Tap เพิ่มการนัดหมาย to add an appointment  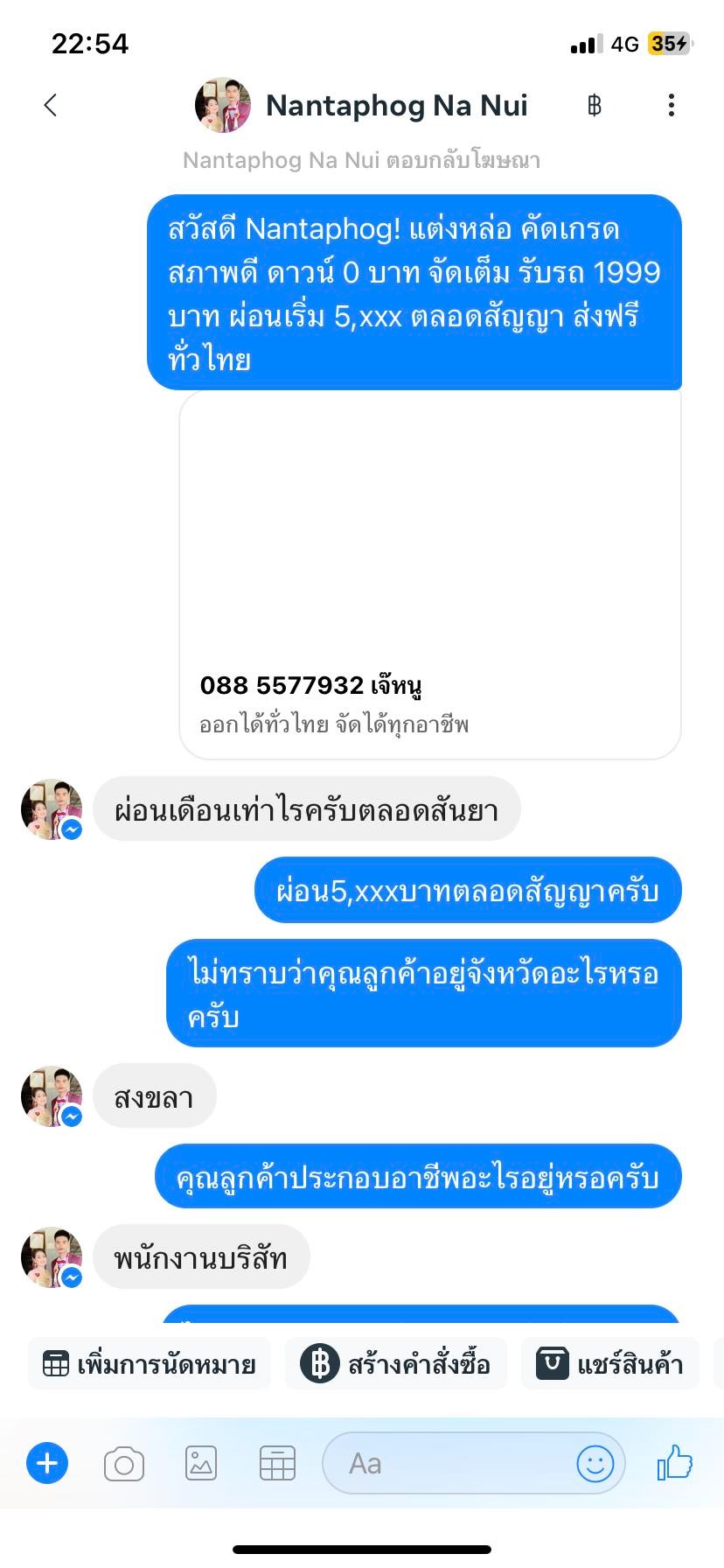tap(150, 1364)
